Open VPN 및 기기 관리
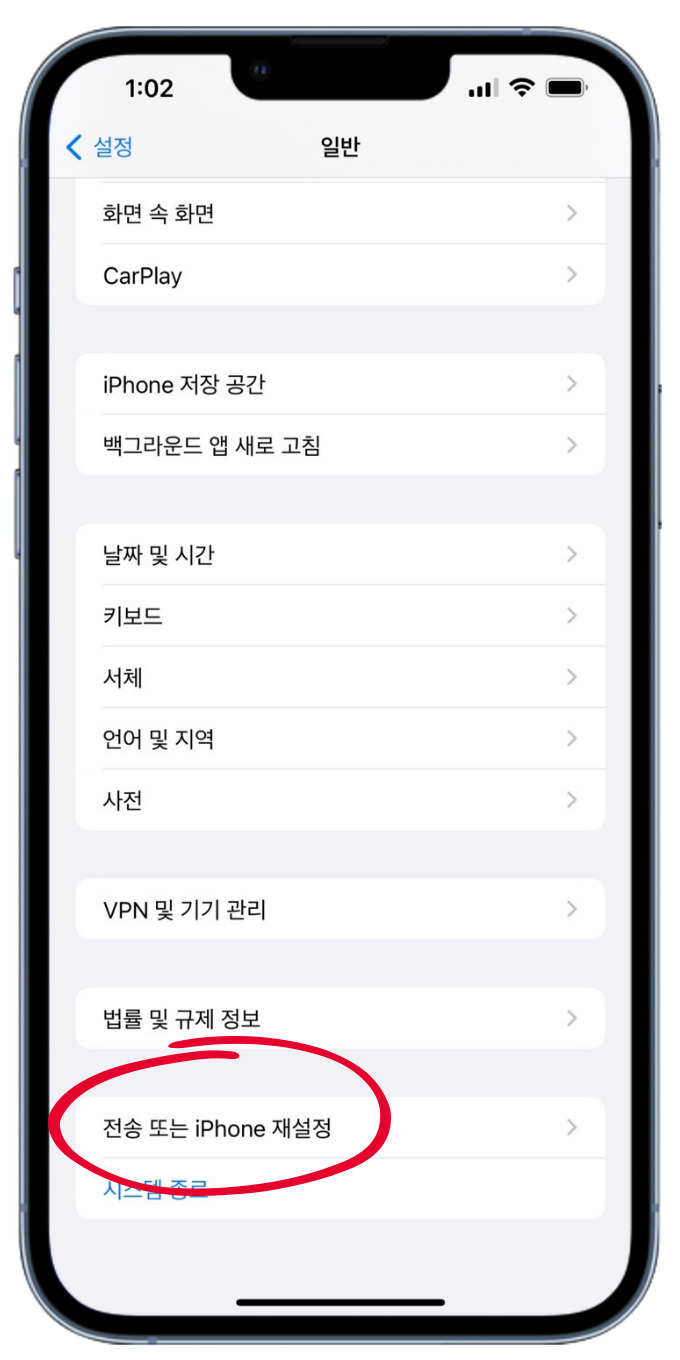The image size is (680, 1360). [340, 909]
